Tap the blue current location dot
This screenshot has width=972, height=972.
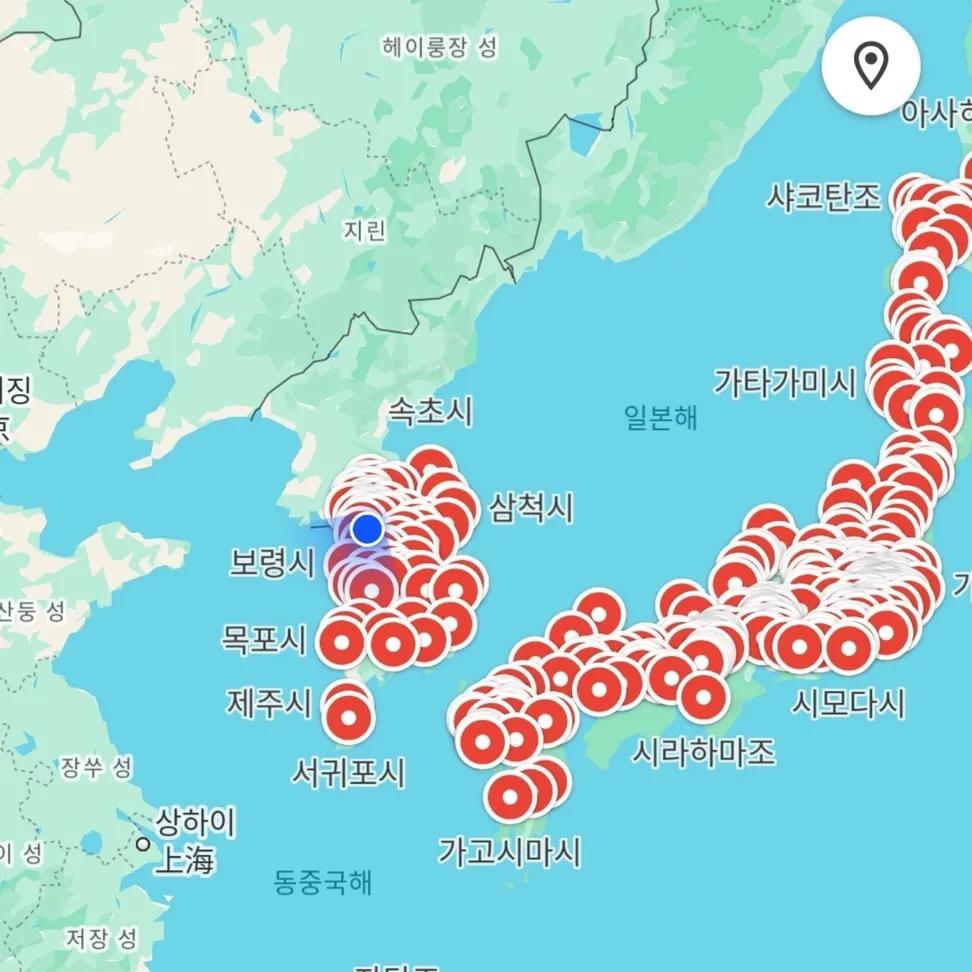point(368,528)
